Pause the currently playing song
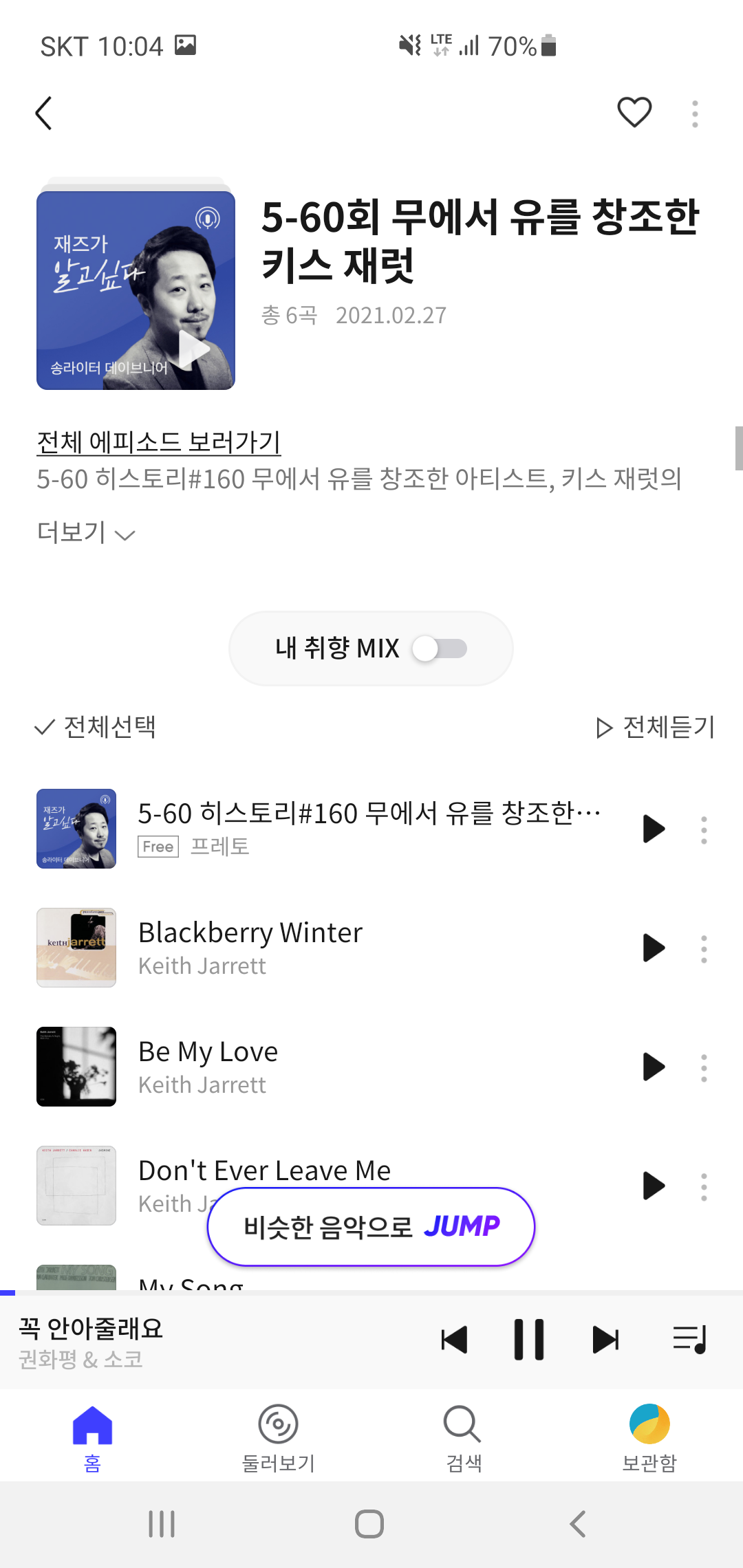The width and height of the screenshot is (743, 1568). [x=529, y=1339]
